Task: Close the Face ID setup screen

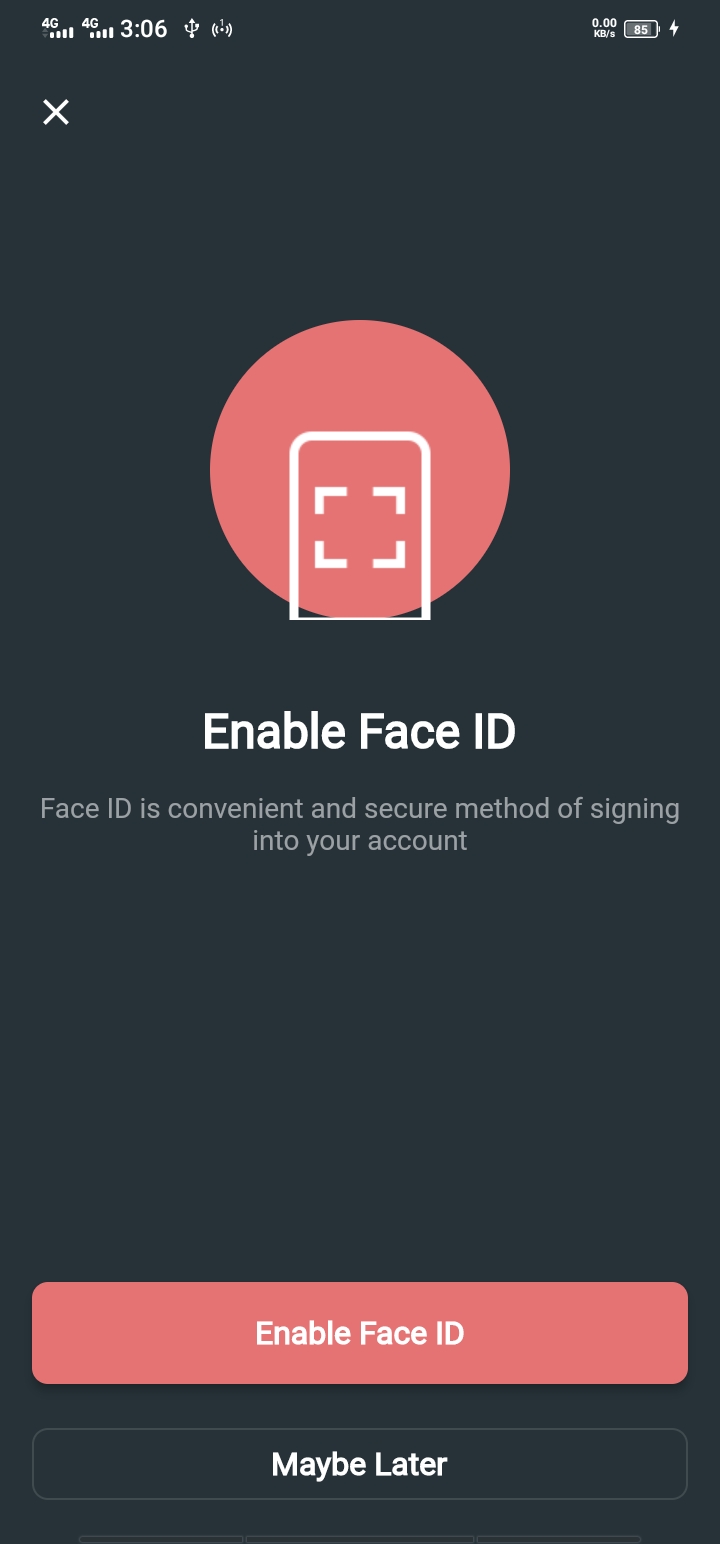Action: pyautogui.click(x=56, y=112)
